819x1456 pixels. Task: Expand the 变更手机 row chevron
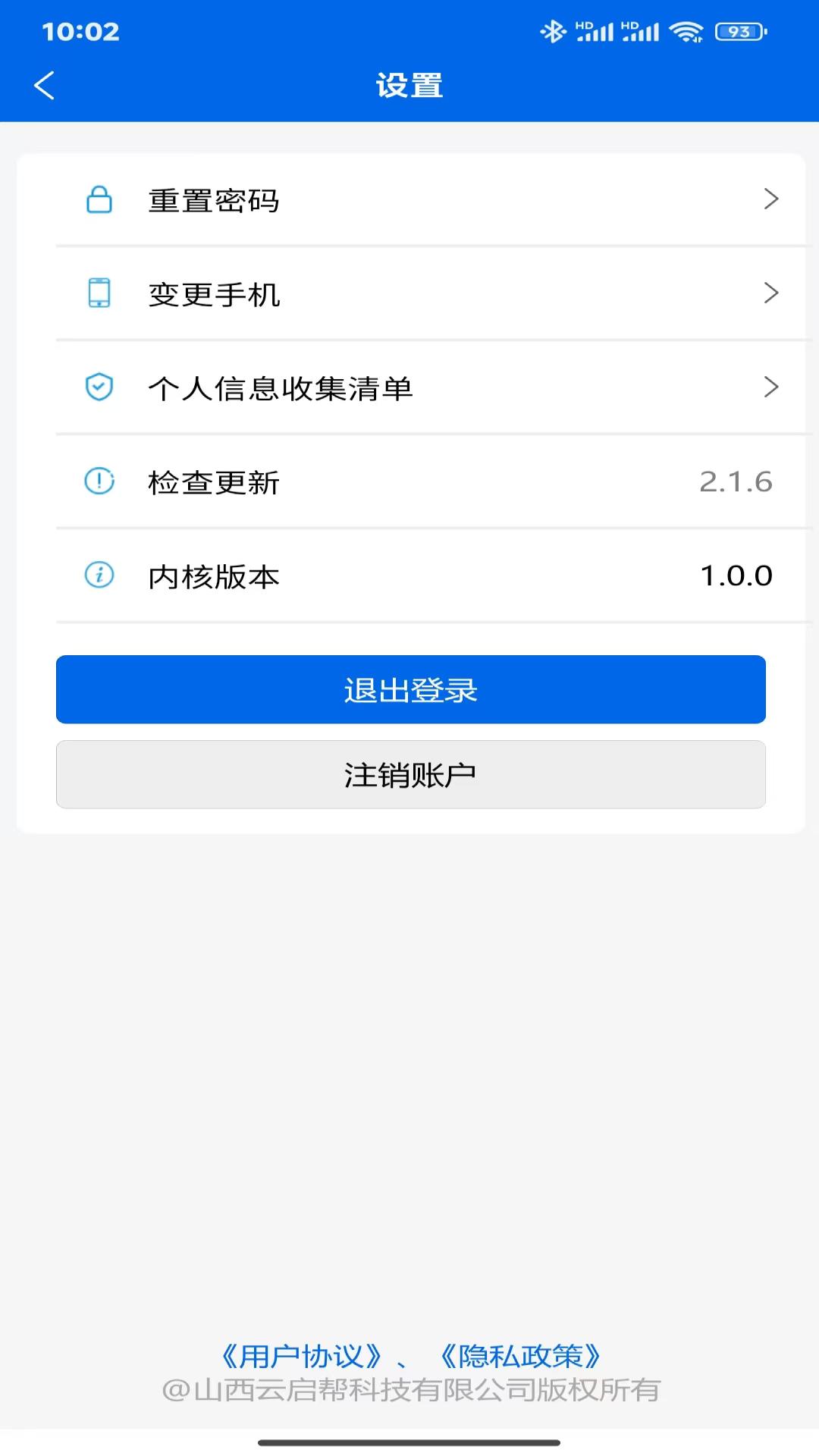(x=772, y=294)
